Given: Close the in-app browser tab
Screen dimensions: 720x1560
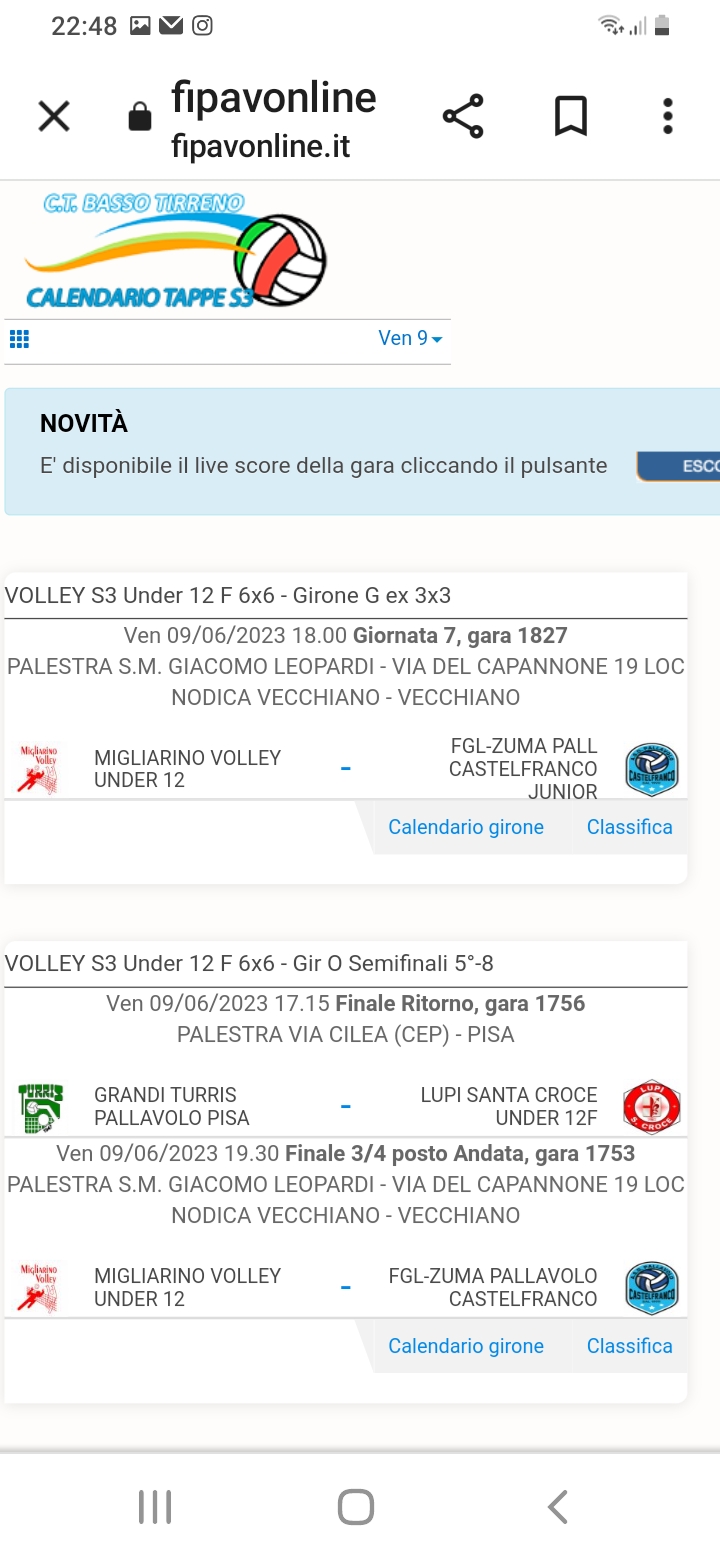Looking at the screenshot, I should (x=54, y=117).
